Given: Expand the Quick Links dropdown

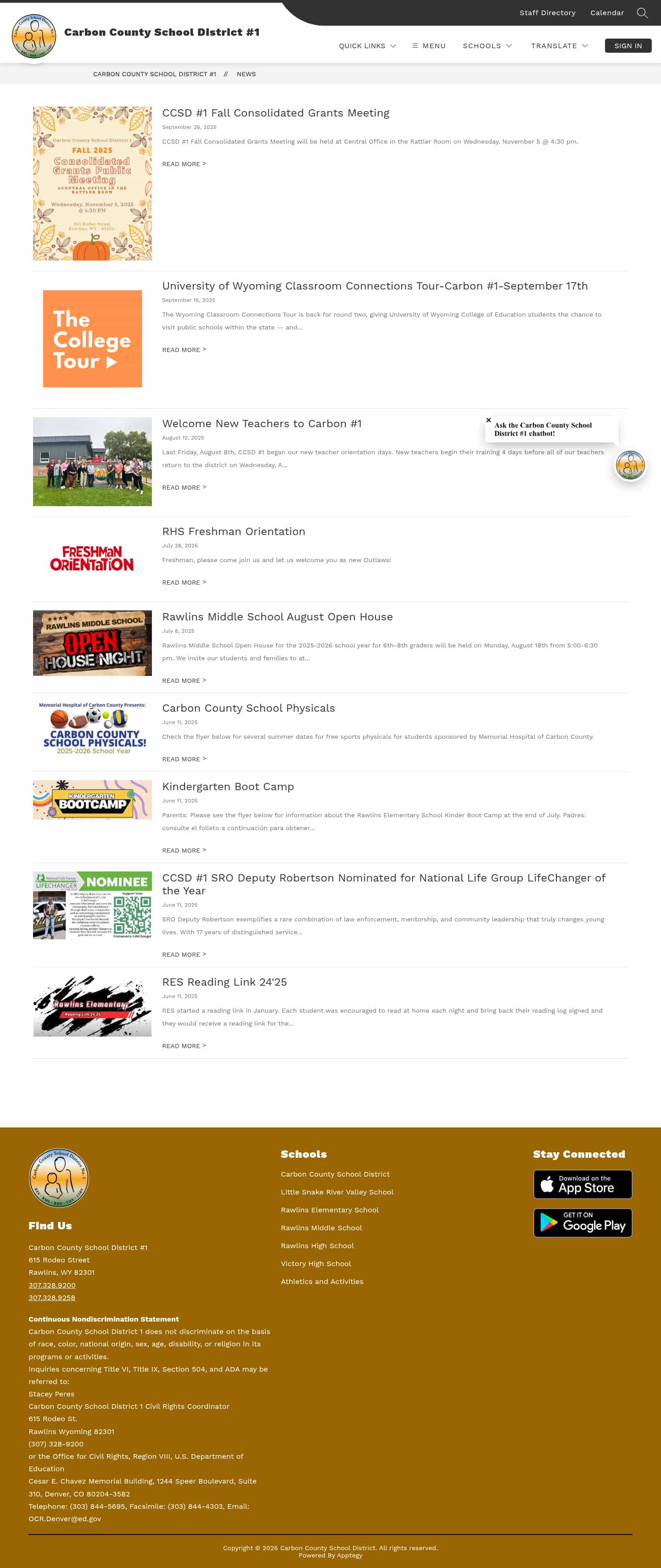Looking at the screenshot, I should click(367, 46).
